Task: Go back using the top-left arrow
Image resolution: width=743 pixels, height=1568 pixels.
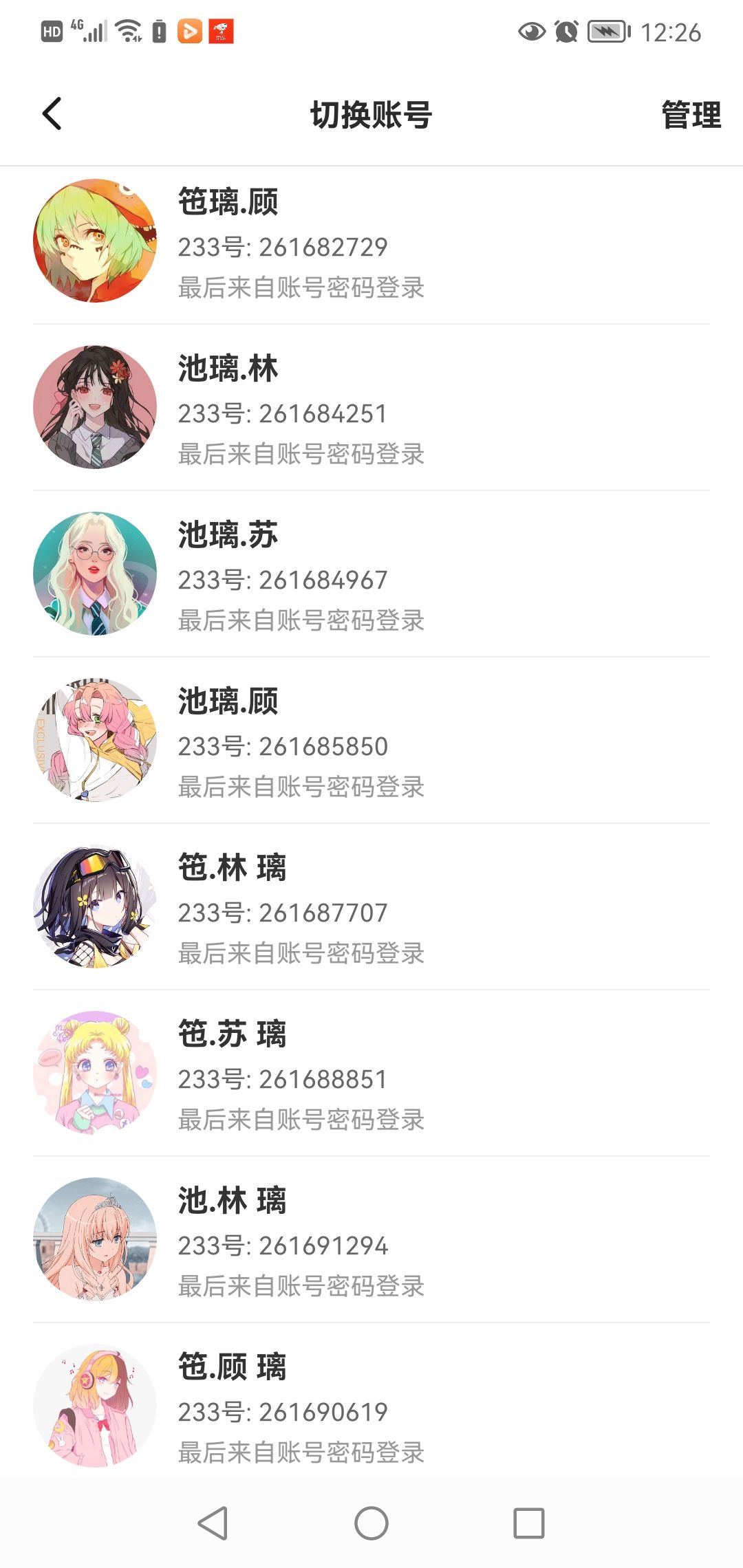Action: [52, 113]
